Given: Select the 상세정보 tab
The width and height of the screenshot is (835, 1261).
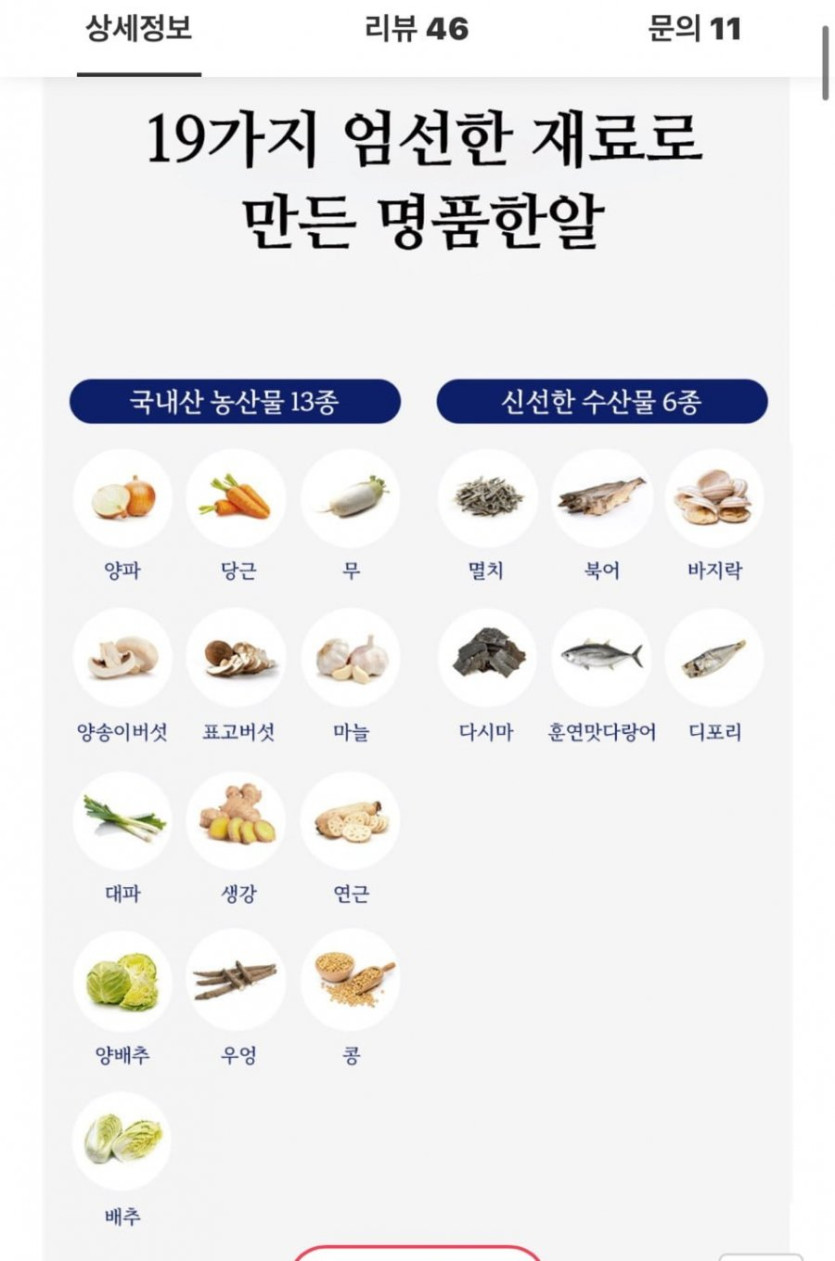Looking at the screenshot, I should click(138, 29).
